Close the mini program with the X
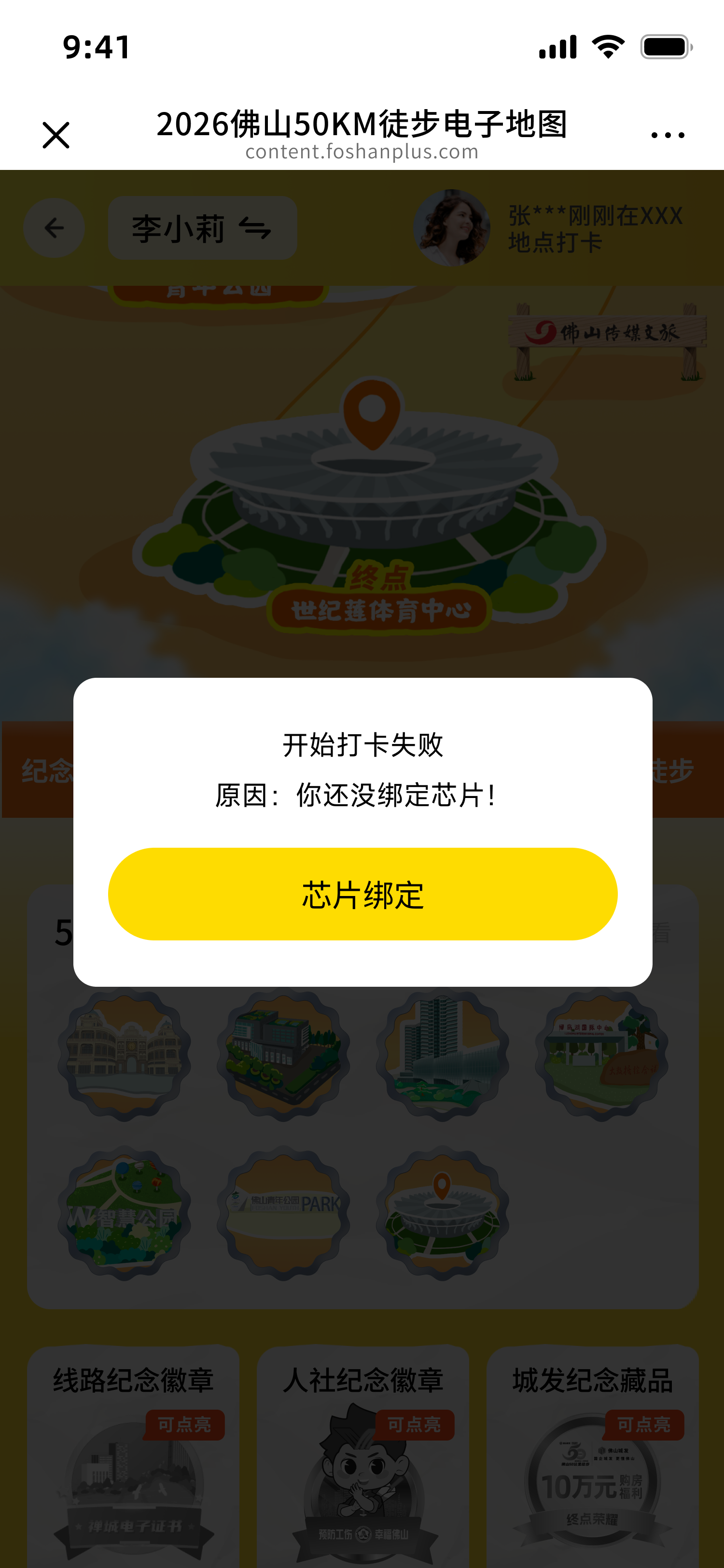 56,135
